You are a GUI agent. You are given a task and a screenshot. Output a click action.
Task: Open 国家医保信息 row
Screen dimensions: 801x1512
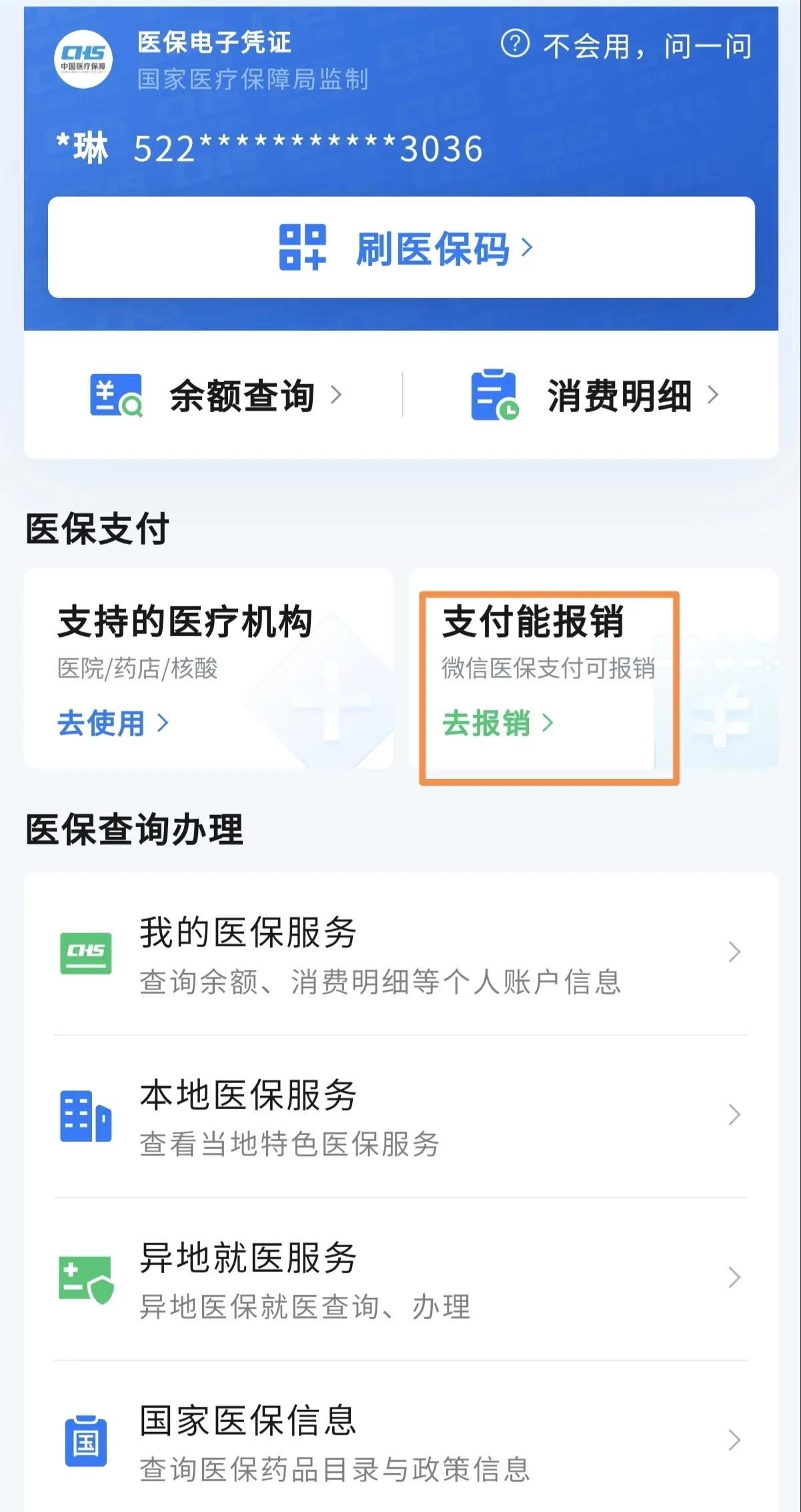[x=400, y=1441]
